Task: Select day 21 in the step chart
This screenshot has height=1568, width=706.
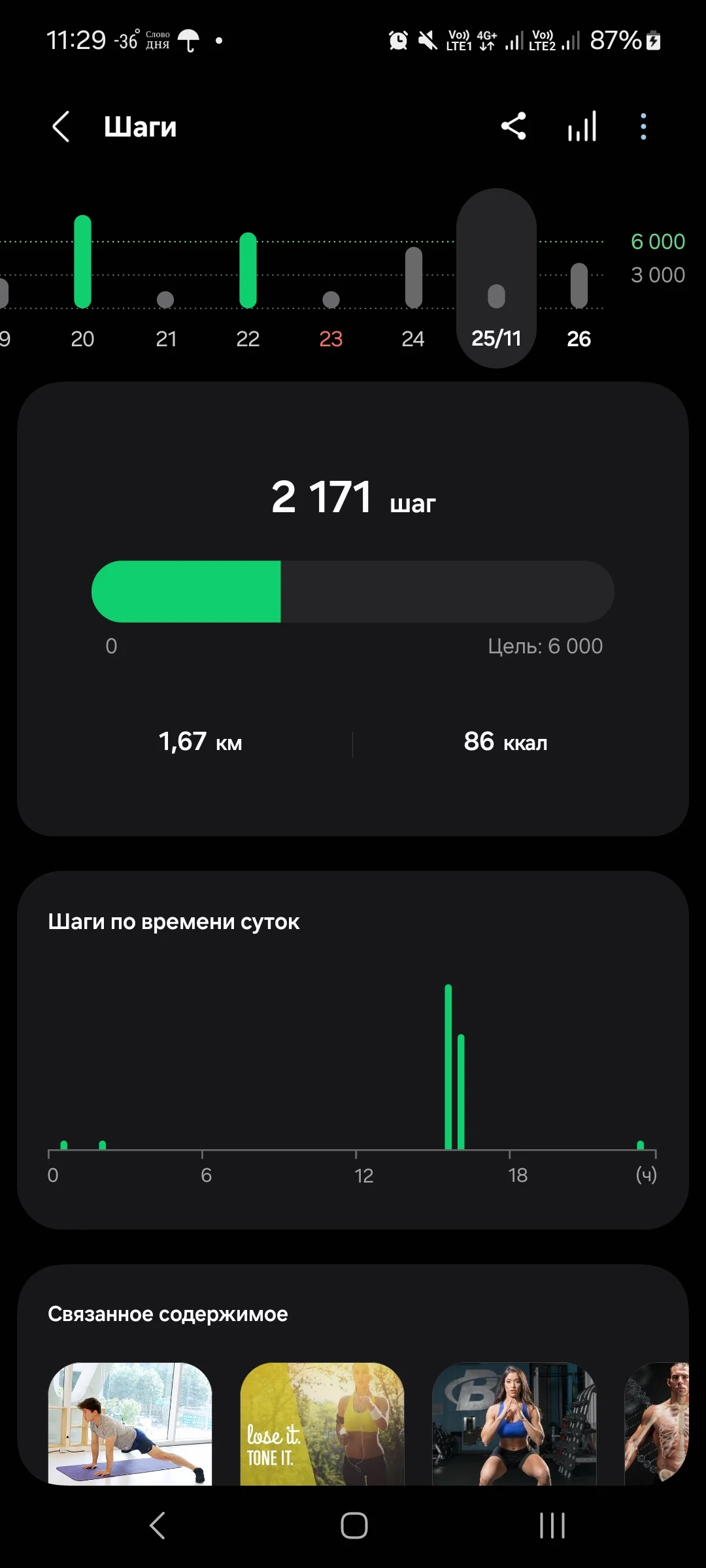Action: click(165, 314)
